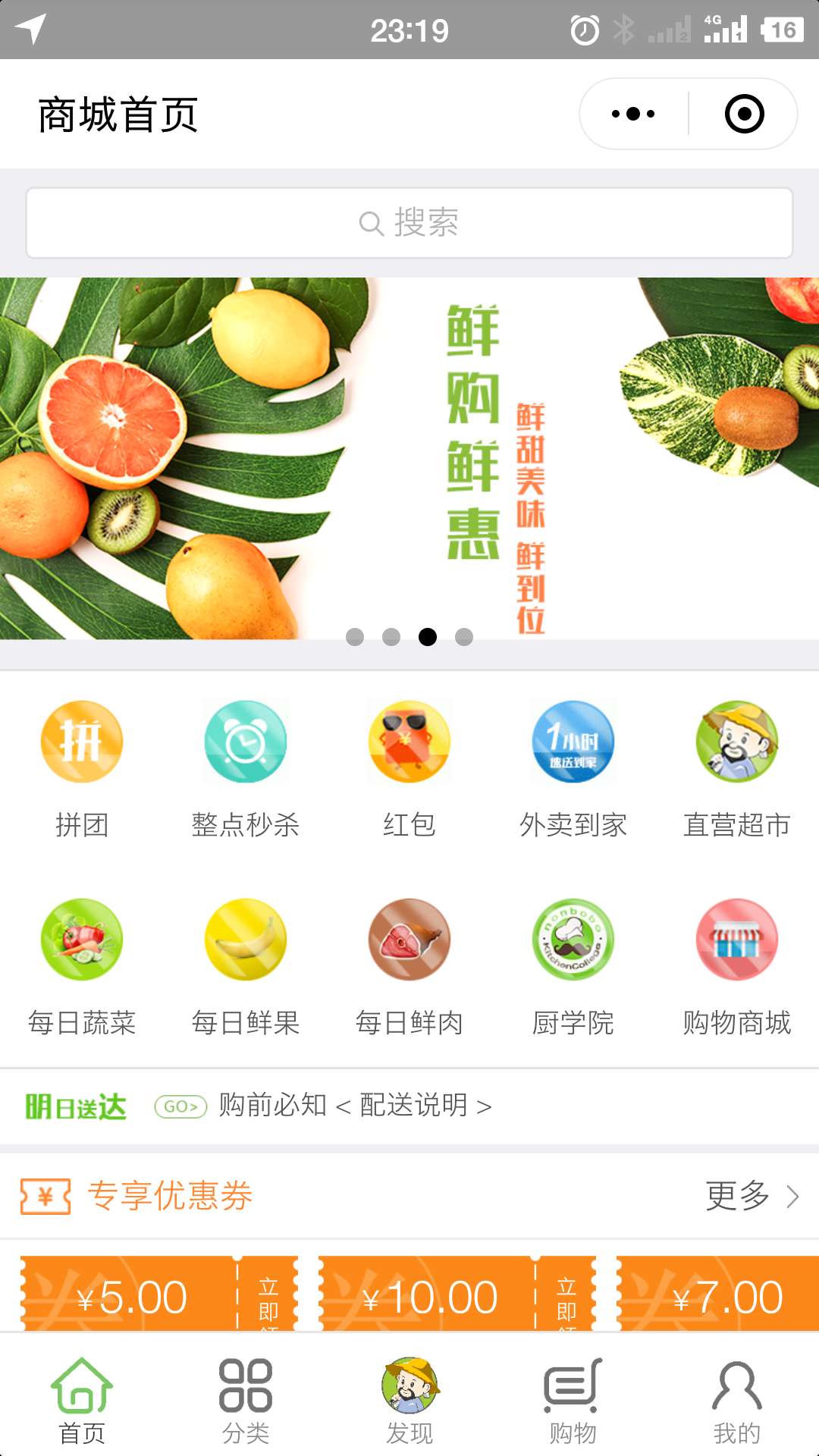The image size is (819, 1456).
Task: Switch to the 我的 tab
Action: pyautogui.click(x=737, y=1401)
